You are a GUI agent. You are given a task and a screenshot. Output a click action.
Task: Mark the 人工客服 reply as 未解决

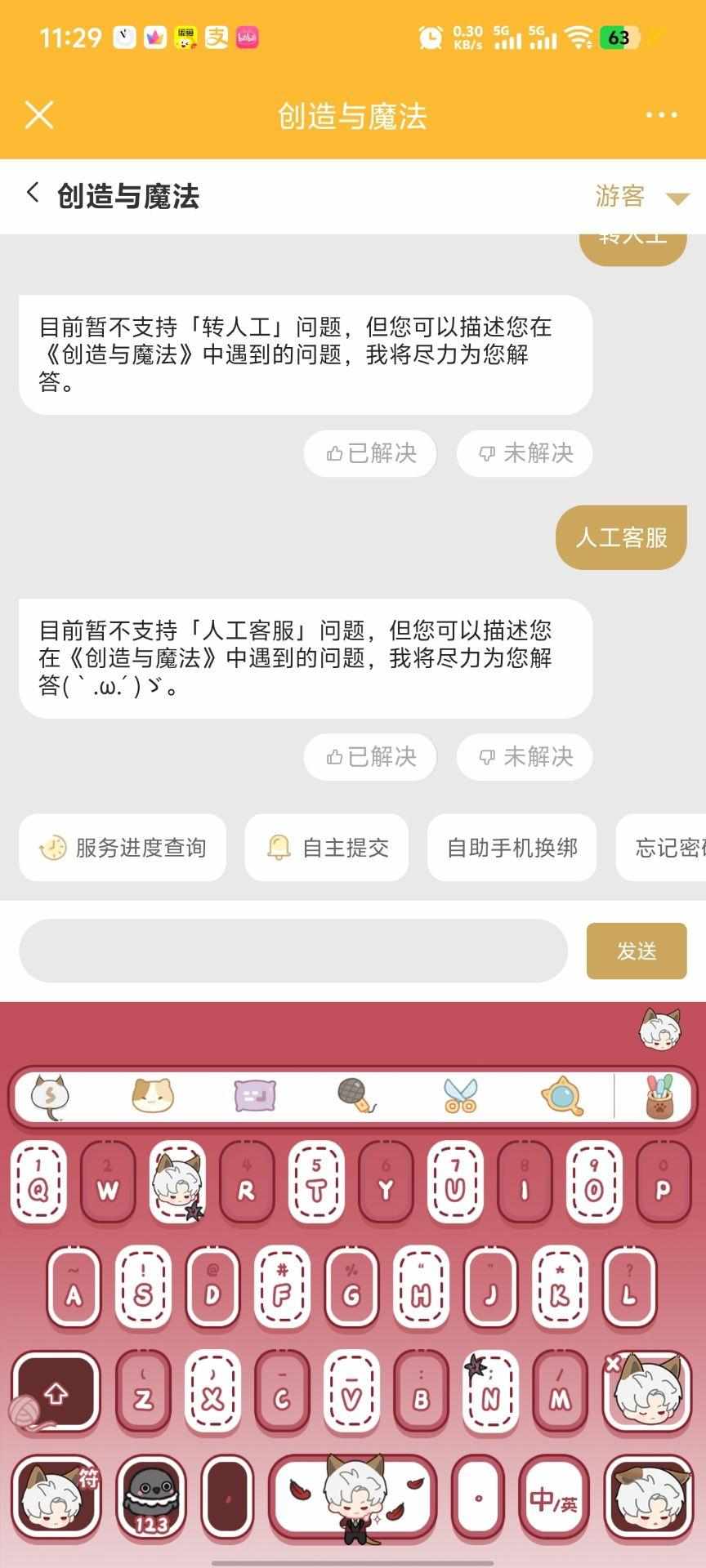[525, 757]
